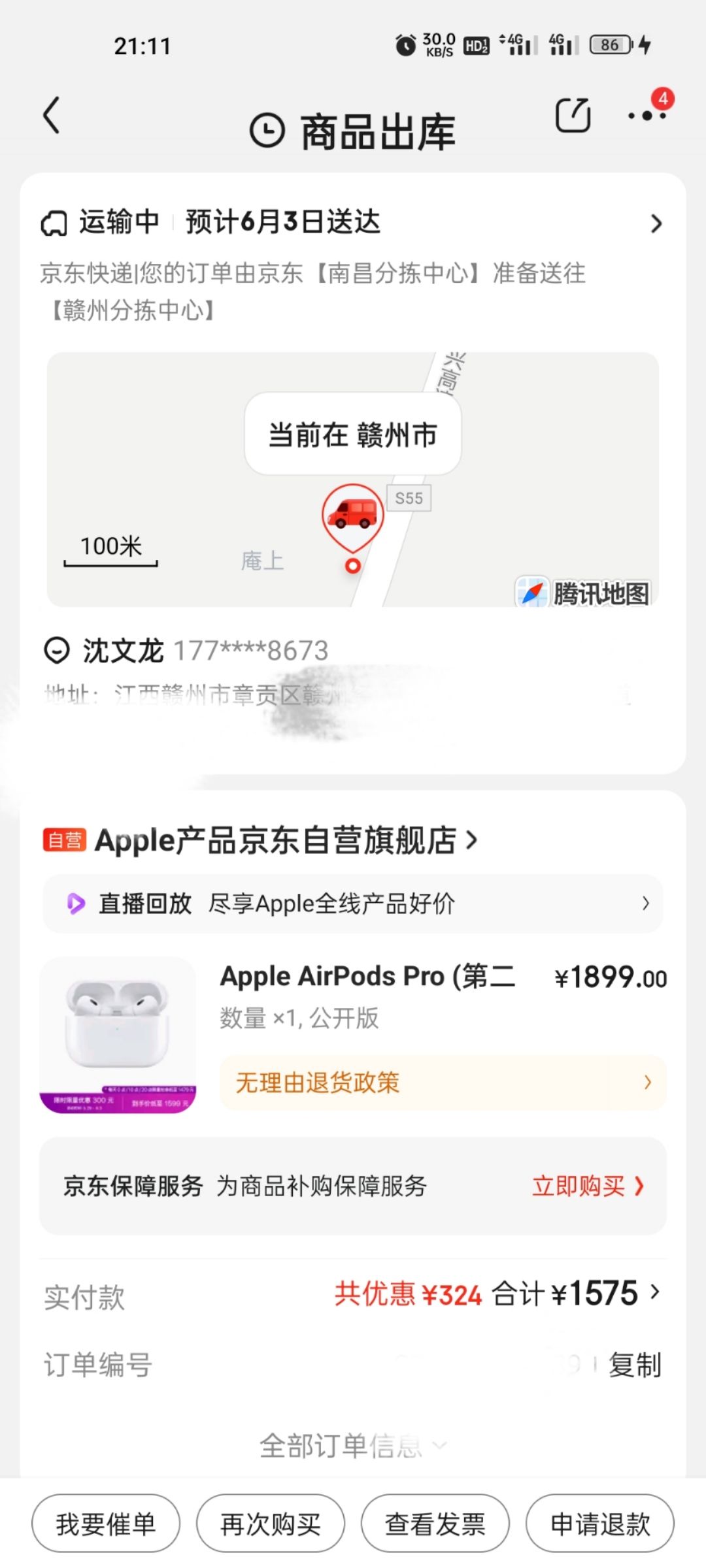The height and width of the screenshot is (1568, 706).
Task: View 无理由退货政策 return policy
Action: (443, 1083)
